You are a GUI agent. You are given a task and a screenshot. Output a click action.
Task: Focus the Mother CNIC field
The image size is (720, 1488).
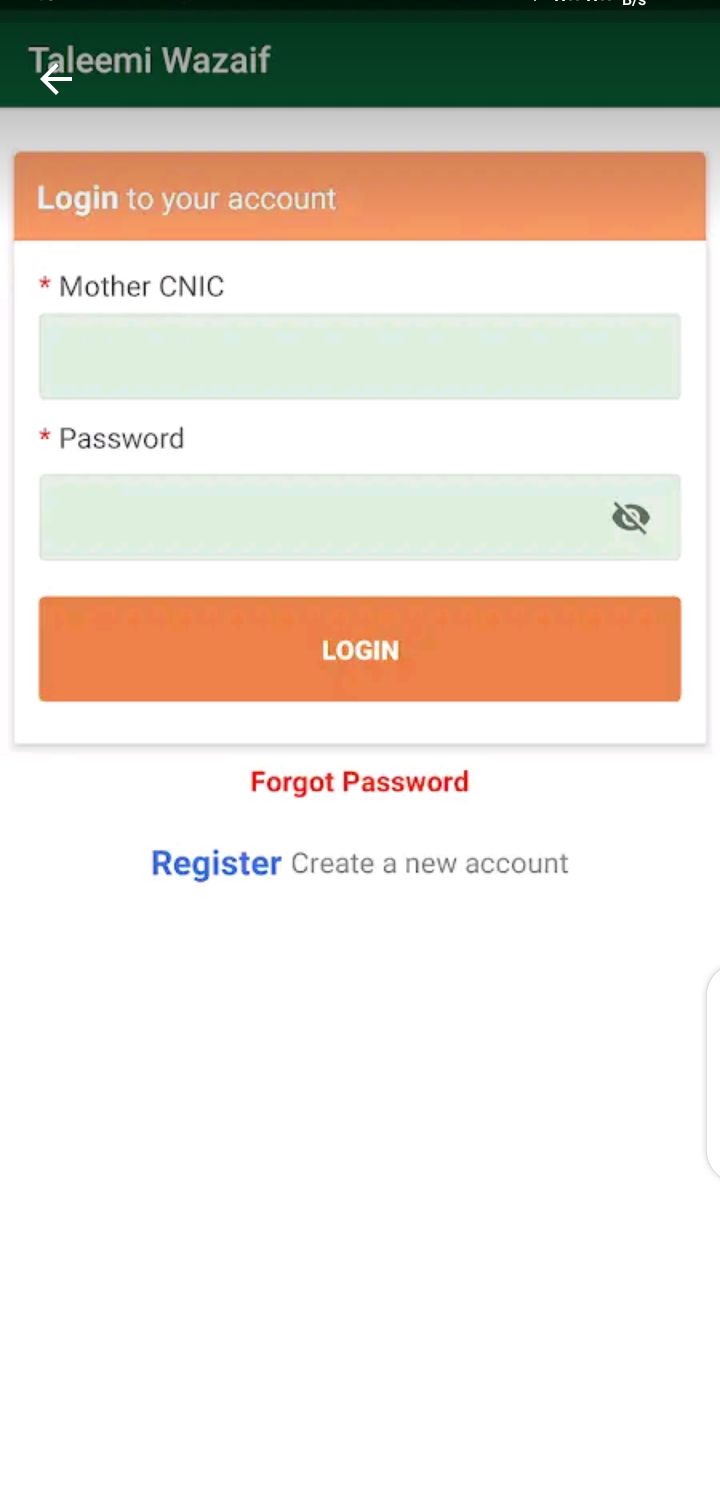pos(359,357)
